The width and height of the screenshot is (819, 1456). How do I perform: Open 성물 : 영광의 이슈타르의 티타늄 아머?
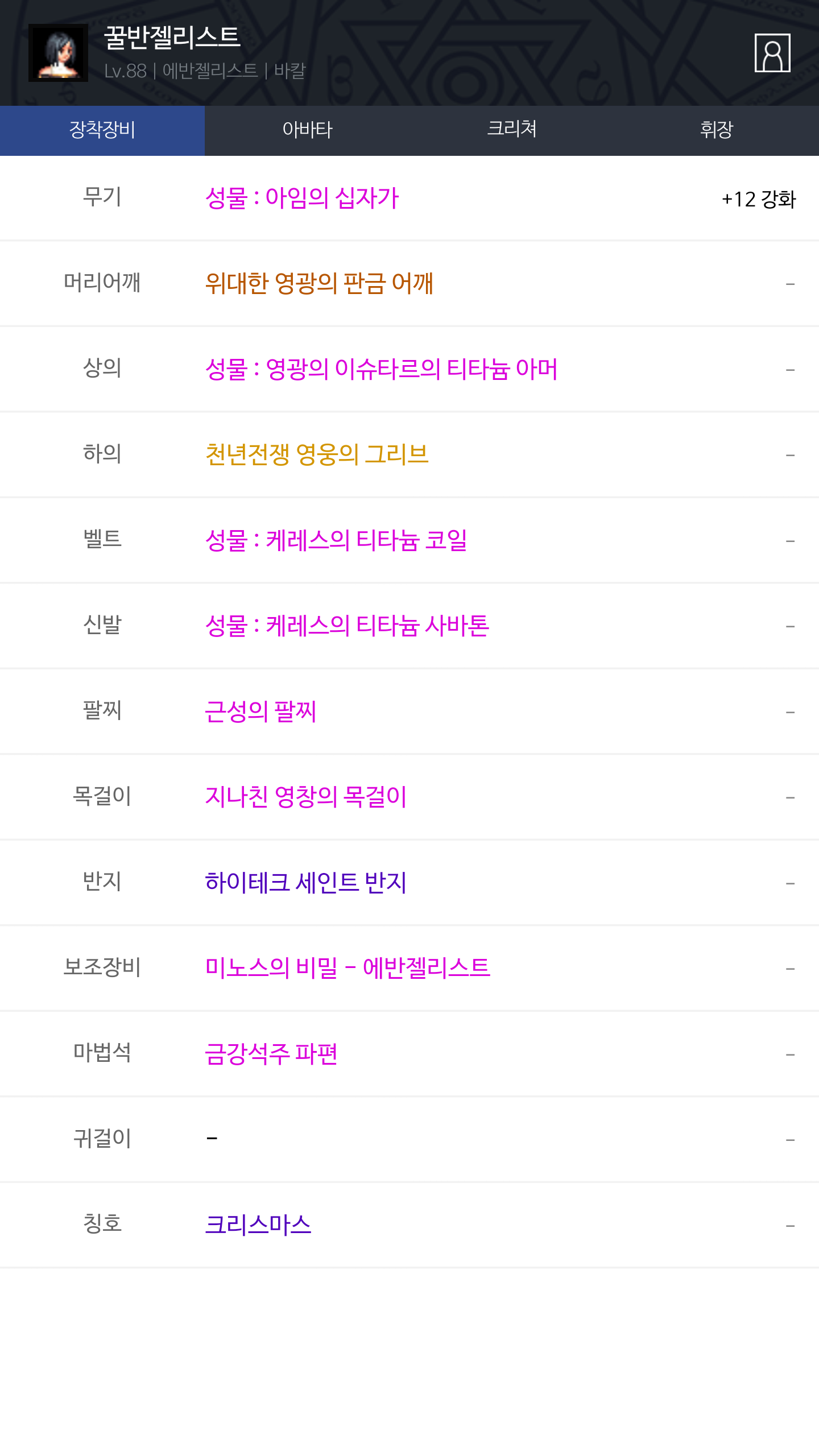coord(381,370)
